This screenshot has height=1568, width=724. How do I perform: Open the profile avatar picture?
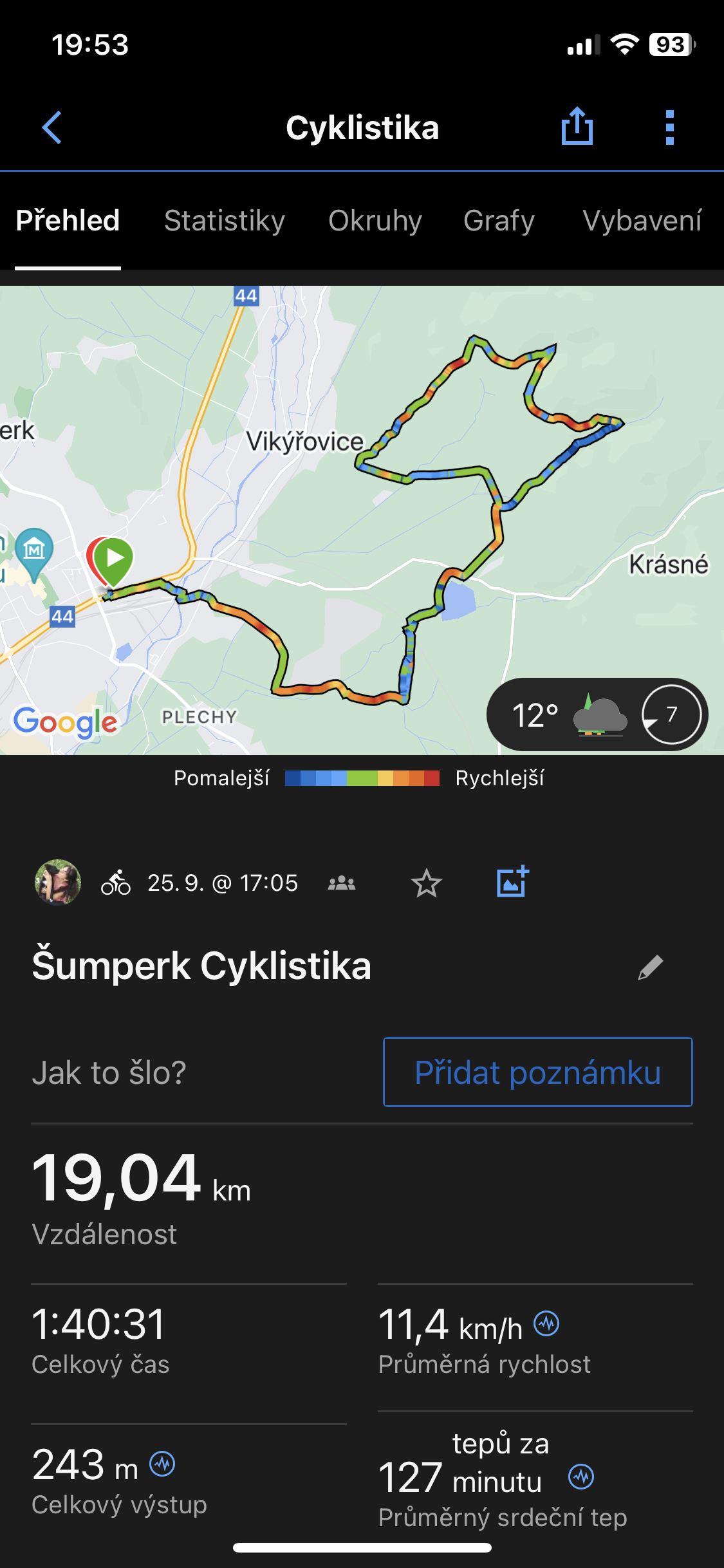coord(58,882)
